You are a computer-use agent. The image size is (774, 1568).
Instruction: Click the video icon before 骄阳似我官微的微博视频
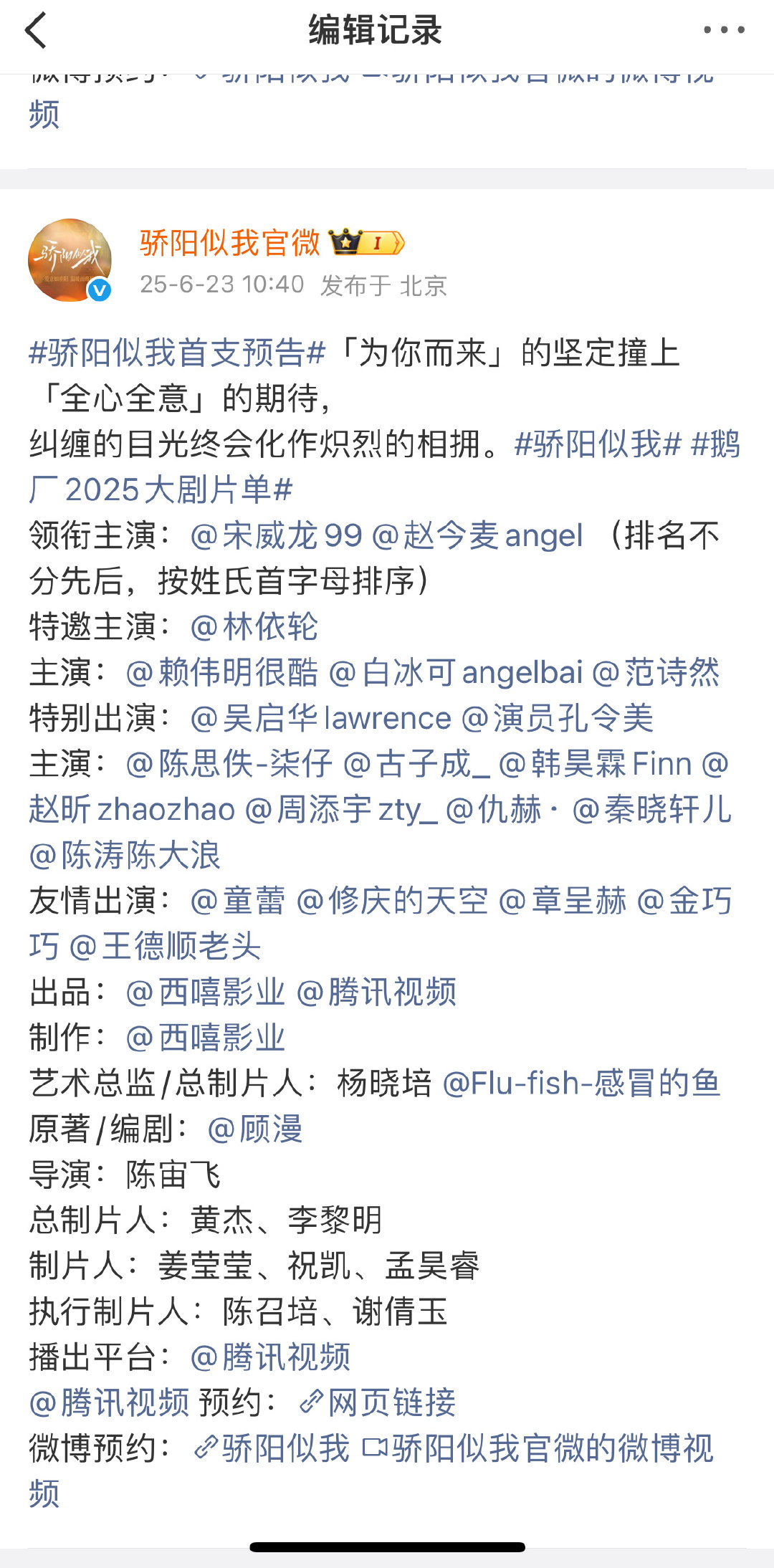click(375, 1449)
